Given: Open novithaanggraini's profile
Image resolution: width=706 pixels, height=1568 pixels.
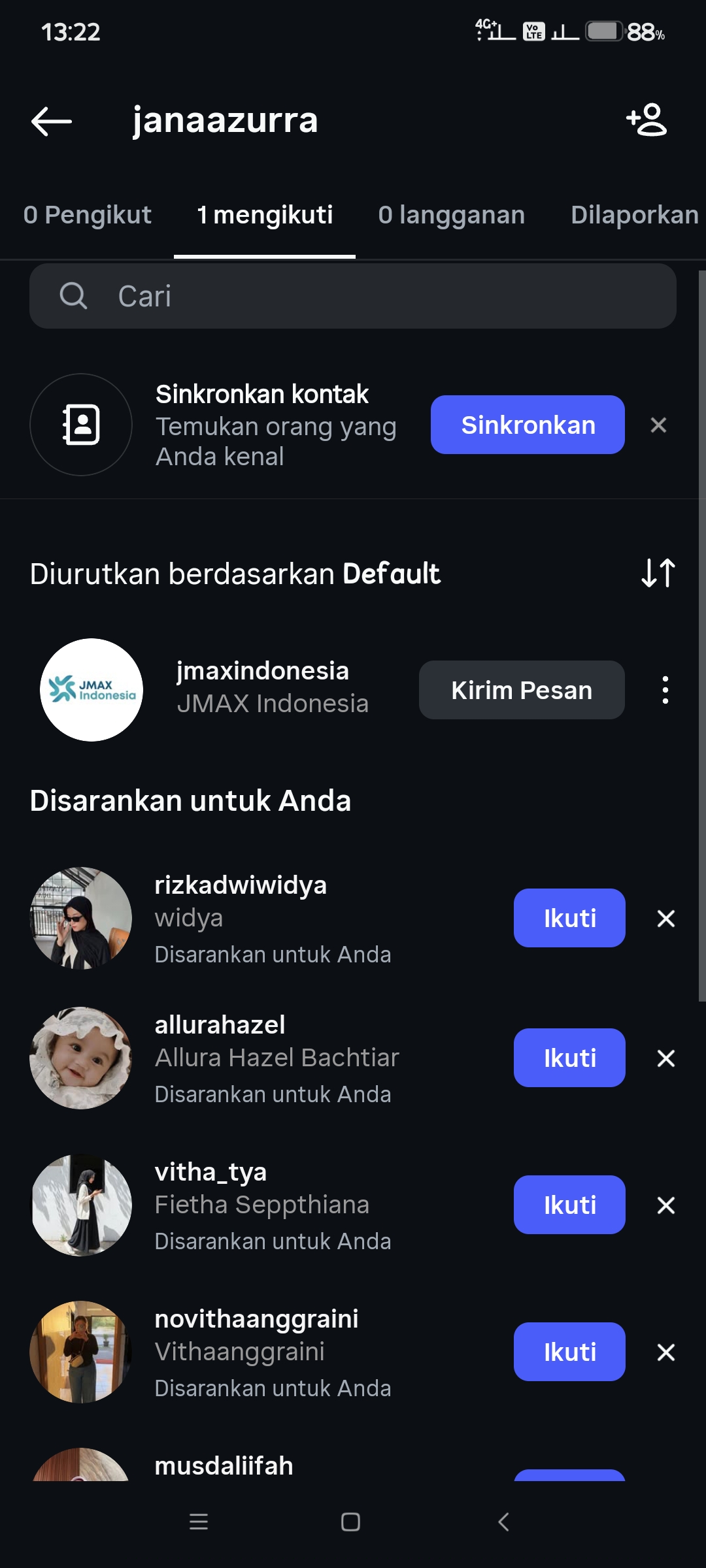Looking at the screenshot, I should (x=256, y=1319).
